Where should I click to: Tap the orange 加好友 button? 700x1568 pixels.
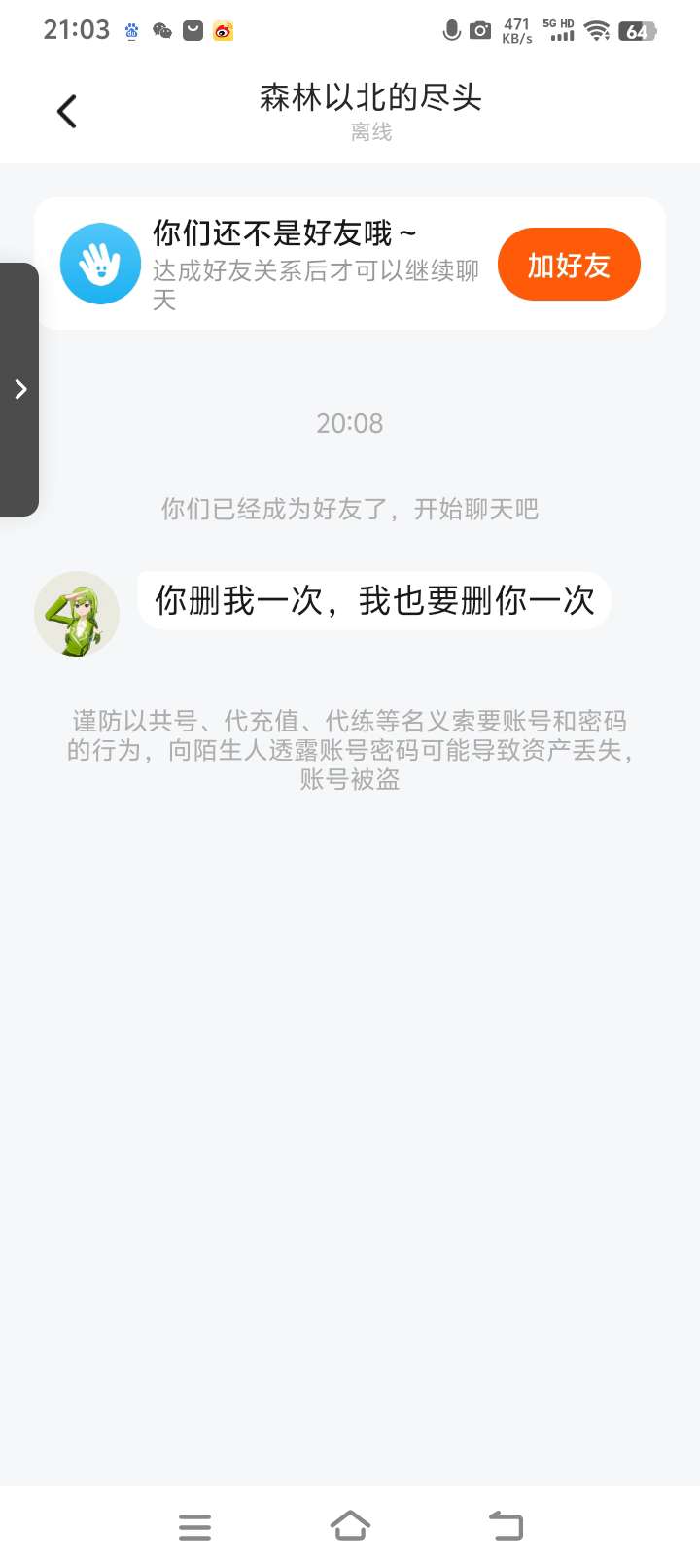(x=569, y=265)
